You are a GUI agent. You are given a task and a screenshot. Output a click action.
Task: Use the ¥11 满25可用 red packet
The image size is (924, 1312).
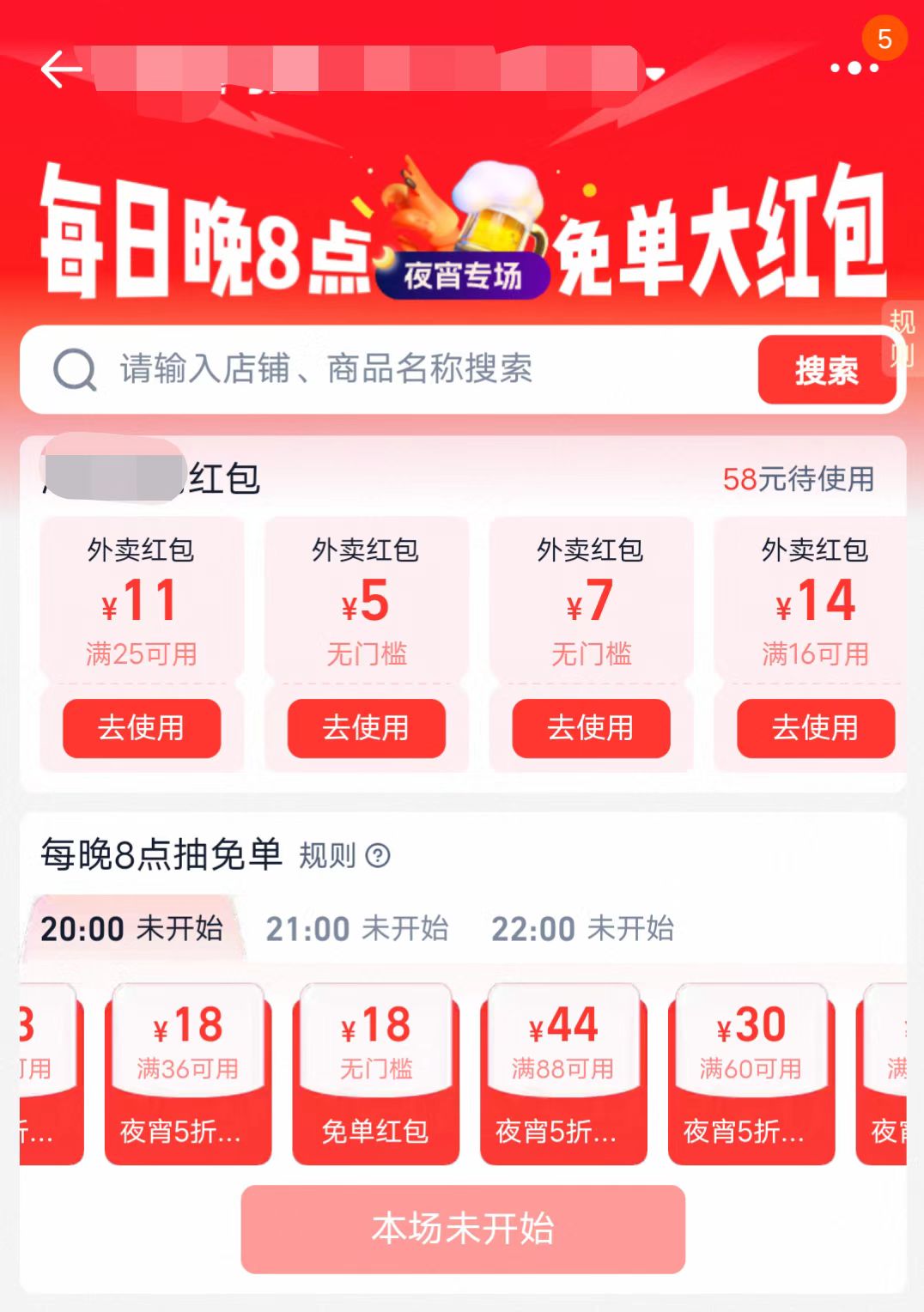click(x=142, y=728)
